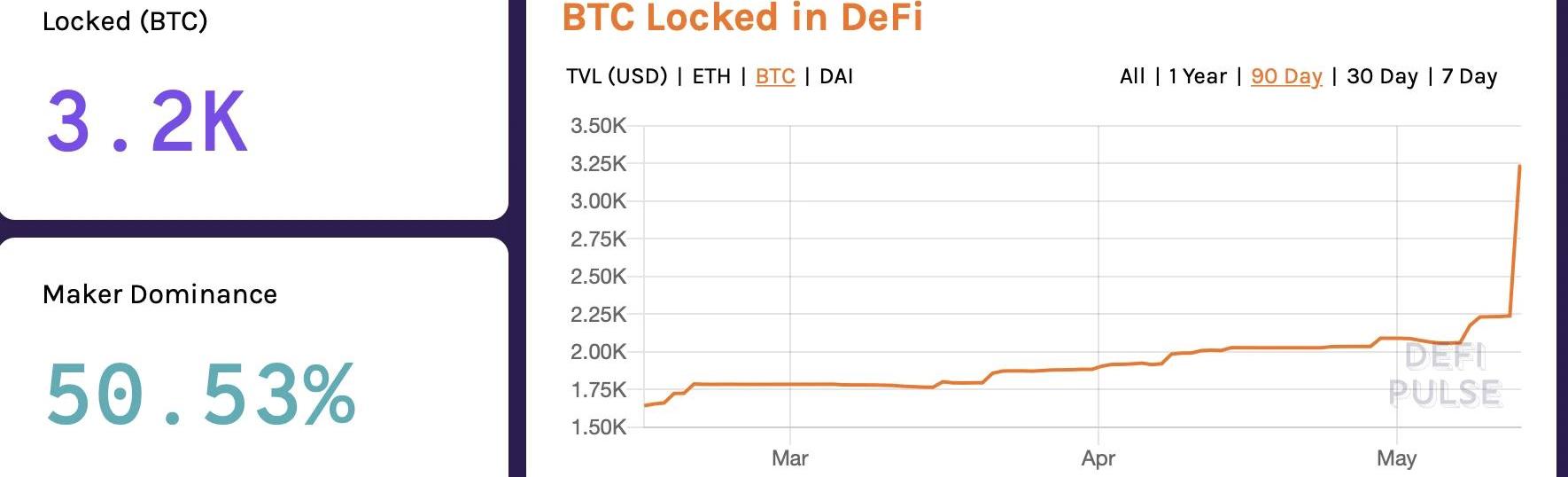The height and width of the screenshot is (477, 1568).
Task: Select the 90 Day range
Action: coord(1286,76)
